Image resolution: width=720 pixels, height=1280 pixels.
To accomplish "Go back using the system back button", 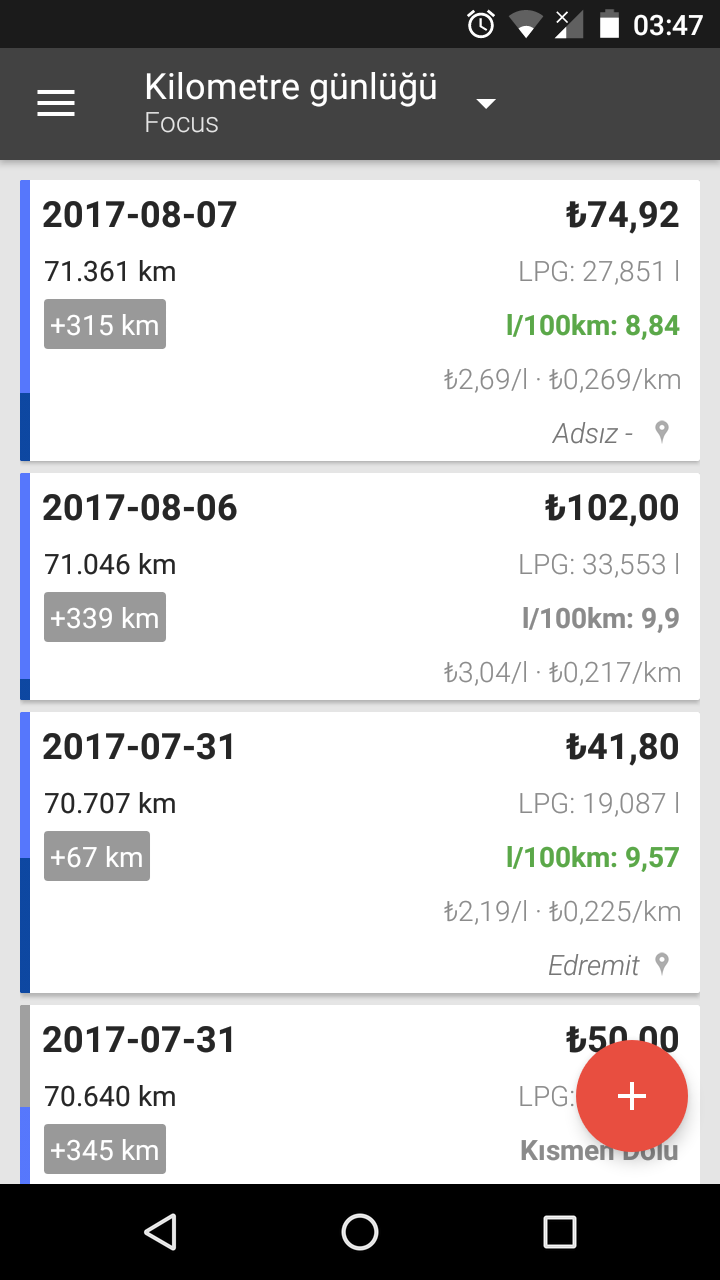I will pyautogui.click(x=160, y=1232).
